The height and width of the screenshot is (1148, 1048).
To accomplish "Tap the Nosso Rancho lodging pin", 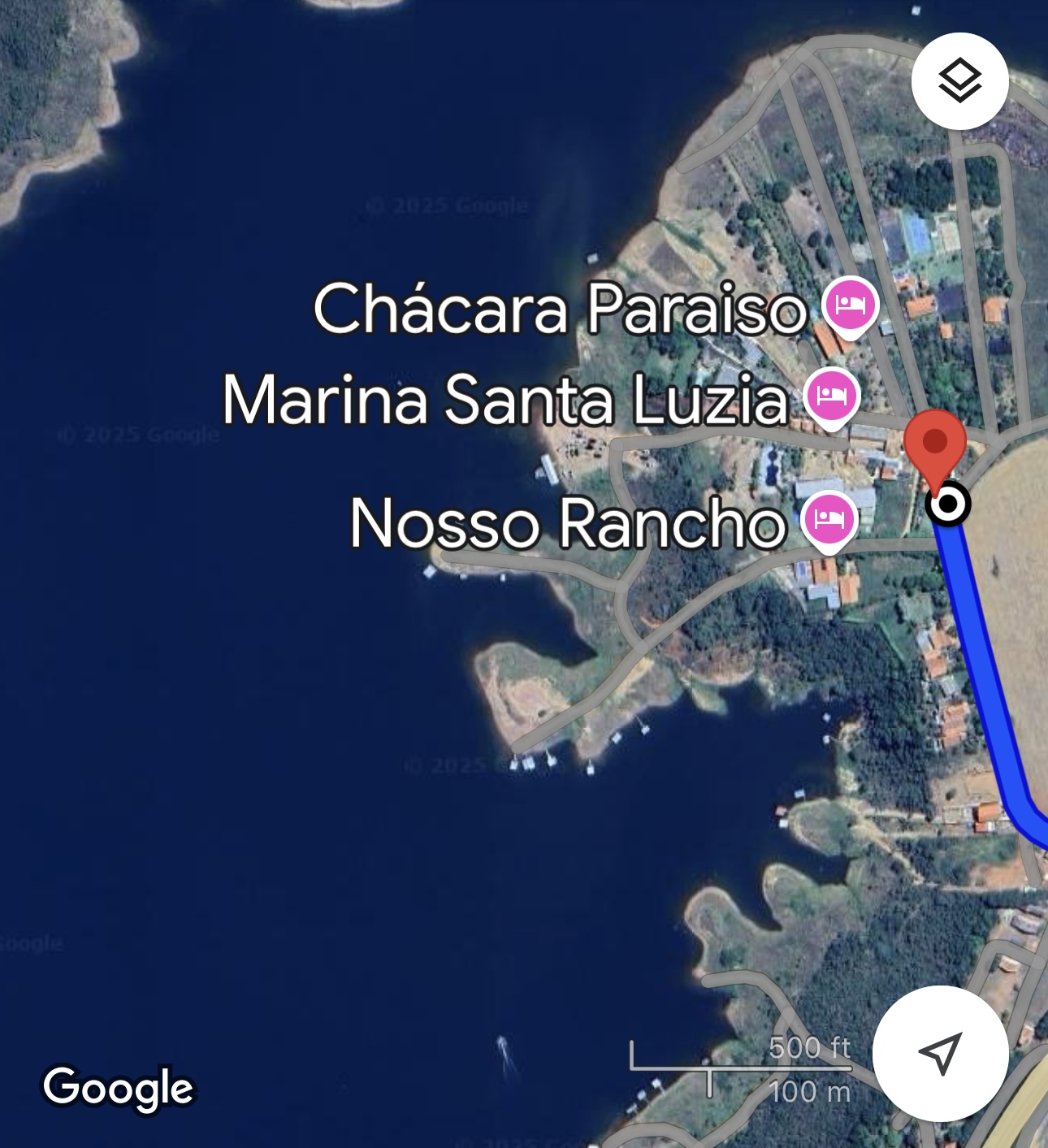I will click(x=829, y=518).
